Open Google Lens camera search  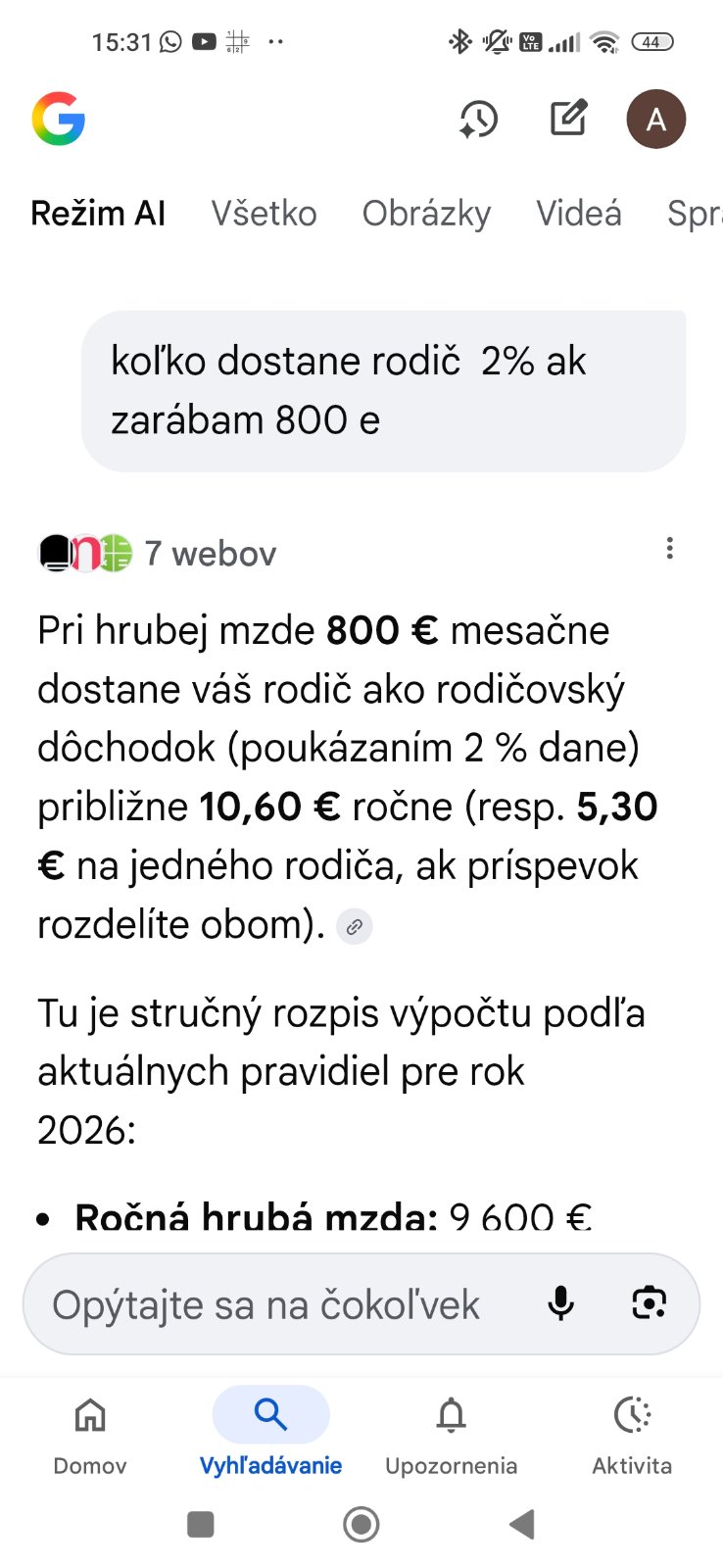click(x=649, y=1303)
